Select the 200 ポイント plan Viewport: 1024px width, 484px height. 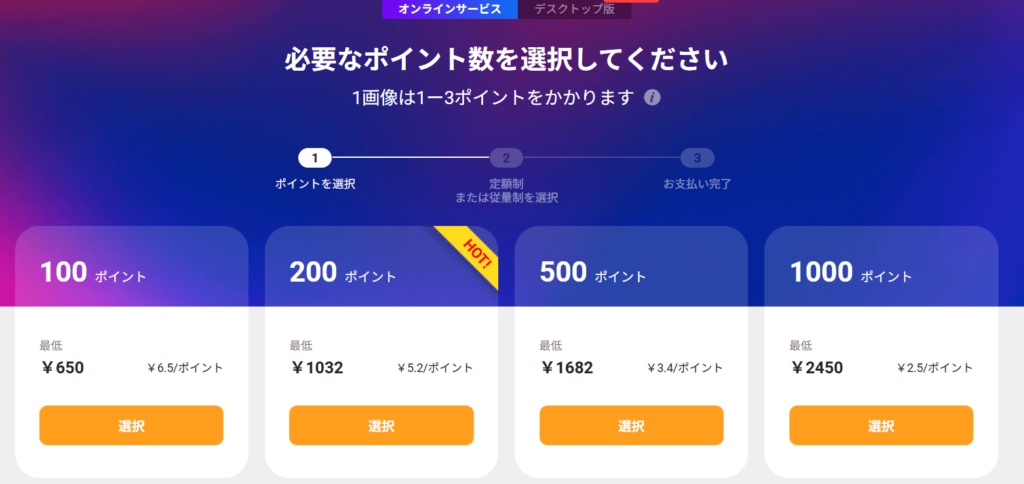pyautogui.click(x=381, y=425)
